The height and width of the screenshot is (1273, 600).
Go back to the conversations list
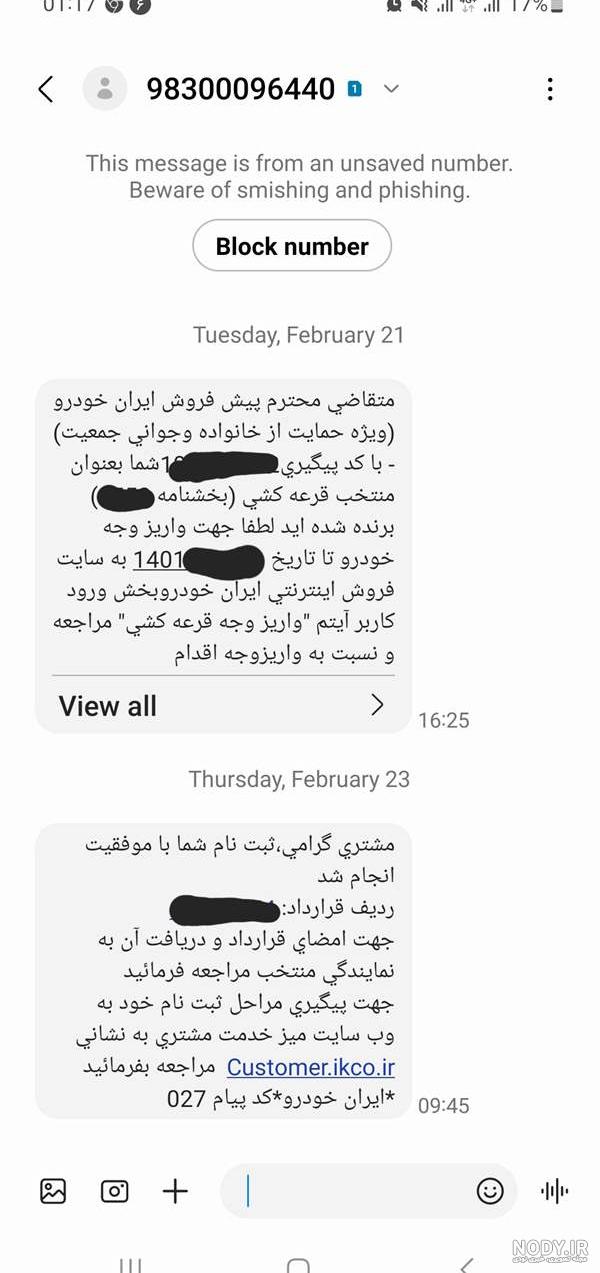[x=45, y=89]
